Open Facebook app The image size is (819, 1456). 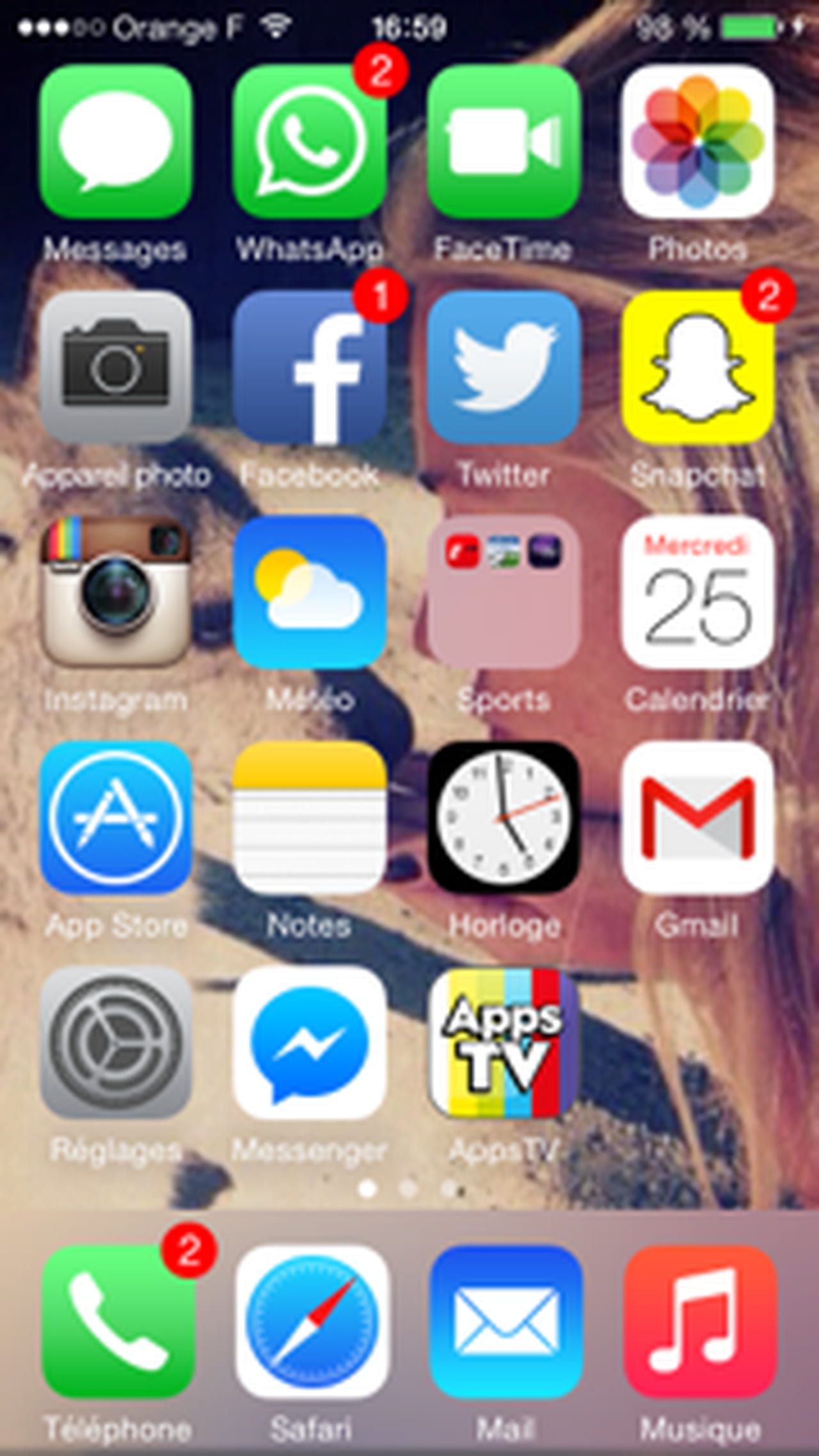tap(310, 367)
